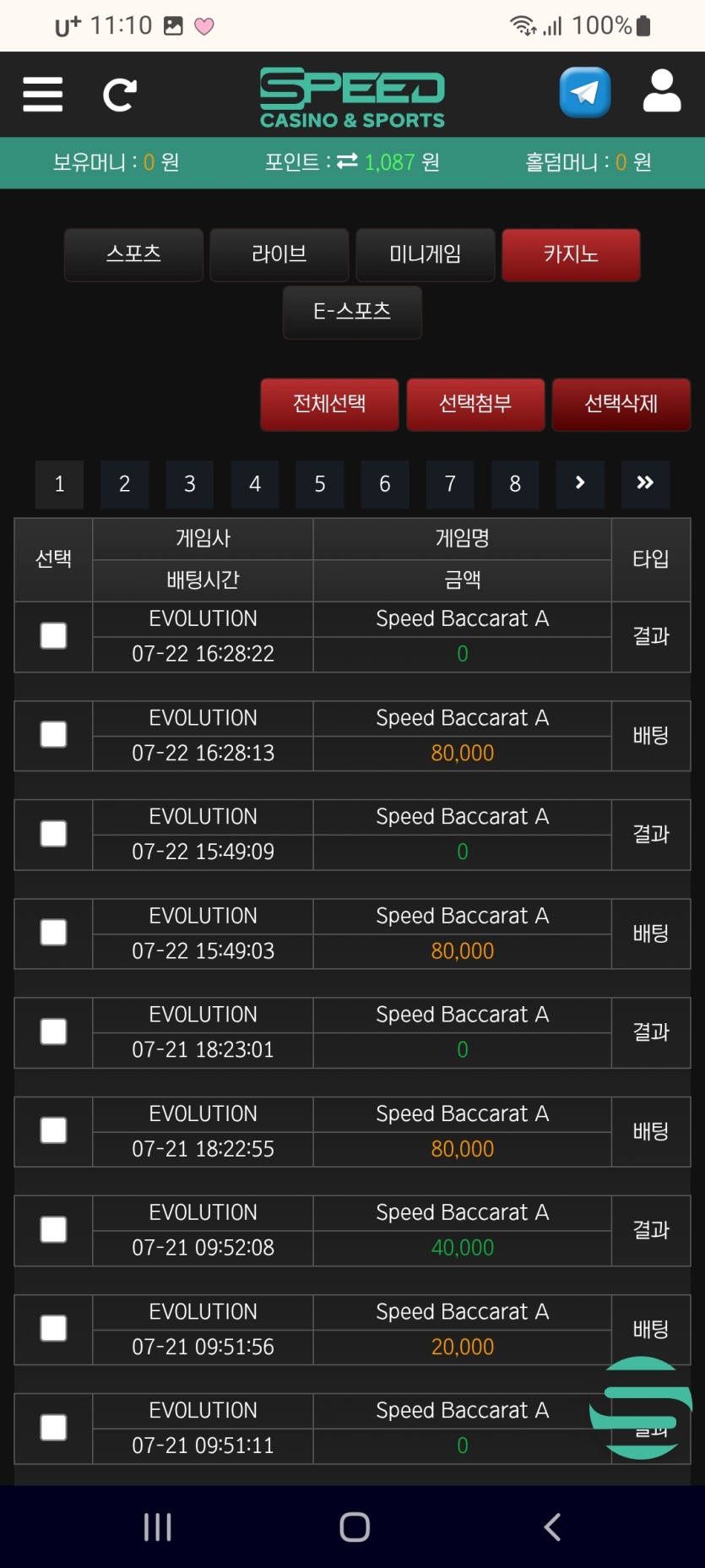705x1568 pixels.
Task: Go to page 5
Action: coord(320,484)
